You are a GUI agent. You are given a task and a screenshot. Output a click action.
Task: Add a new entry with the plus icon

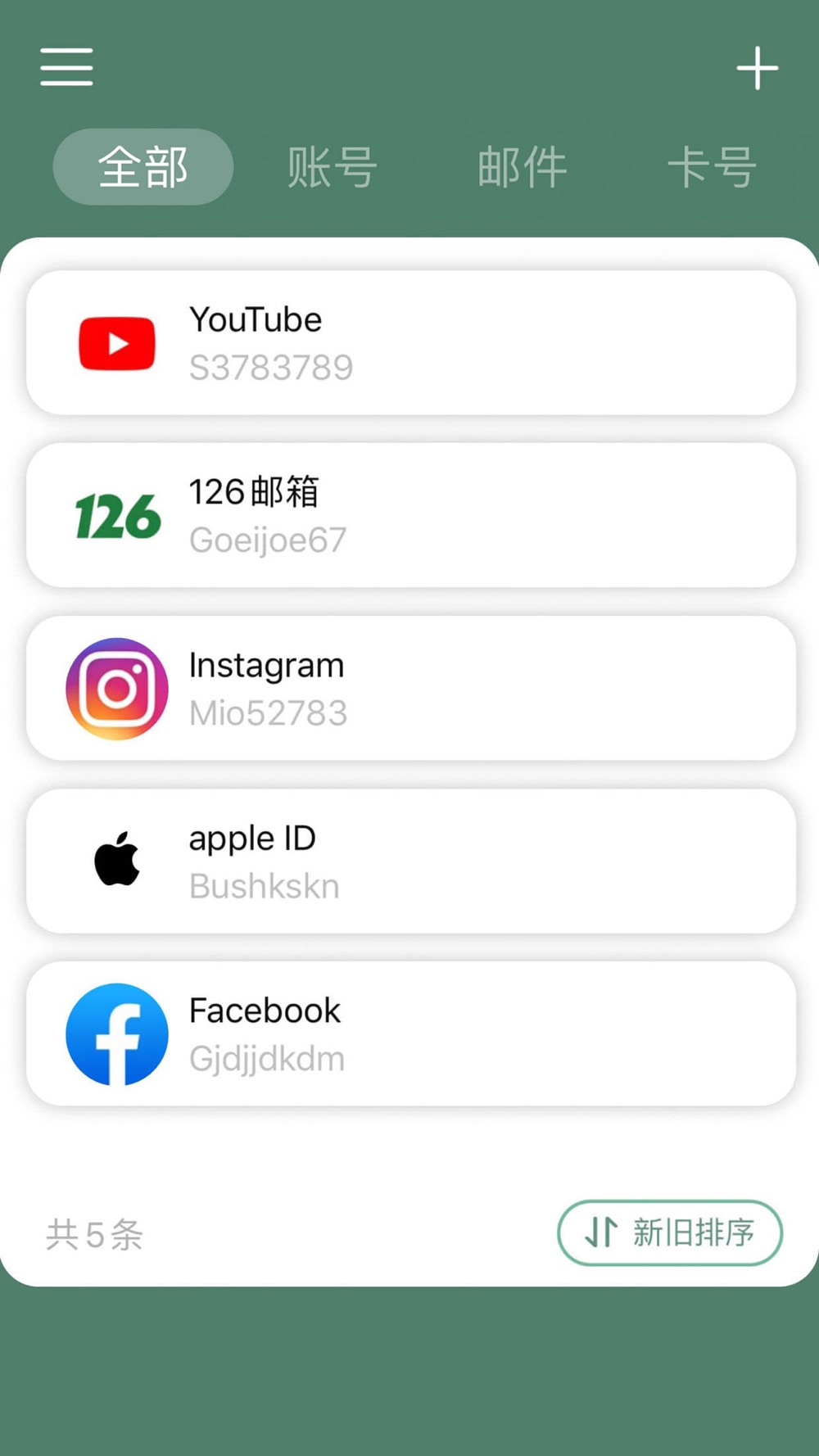pyautogui.click(x=758, y=67)
